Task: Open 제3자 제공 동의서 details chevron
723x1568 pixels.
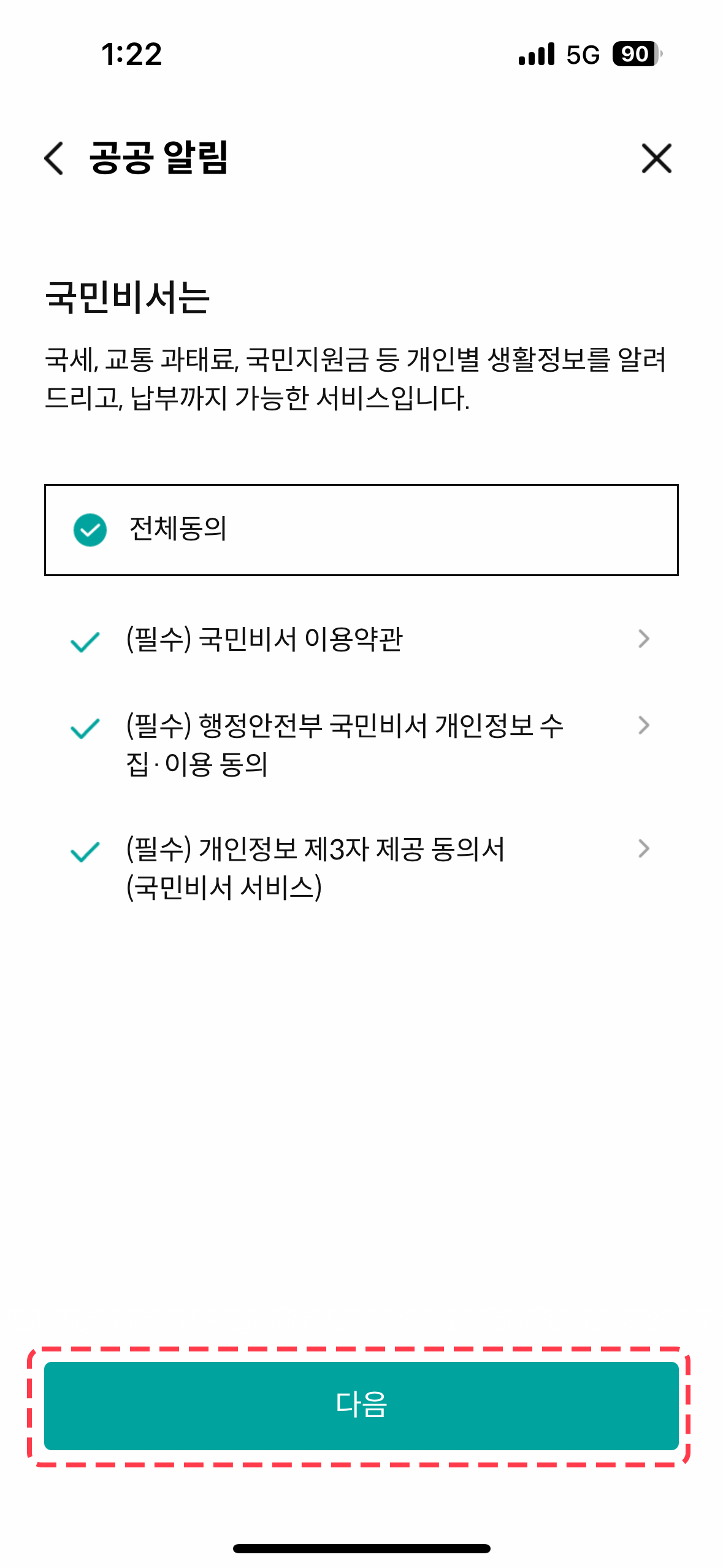Action: pyautogui.click(x=643, y=849)
